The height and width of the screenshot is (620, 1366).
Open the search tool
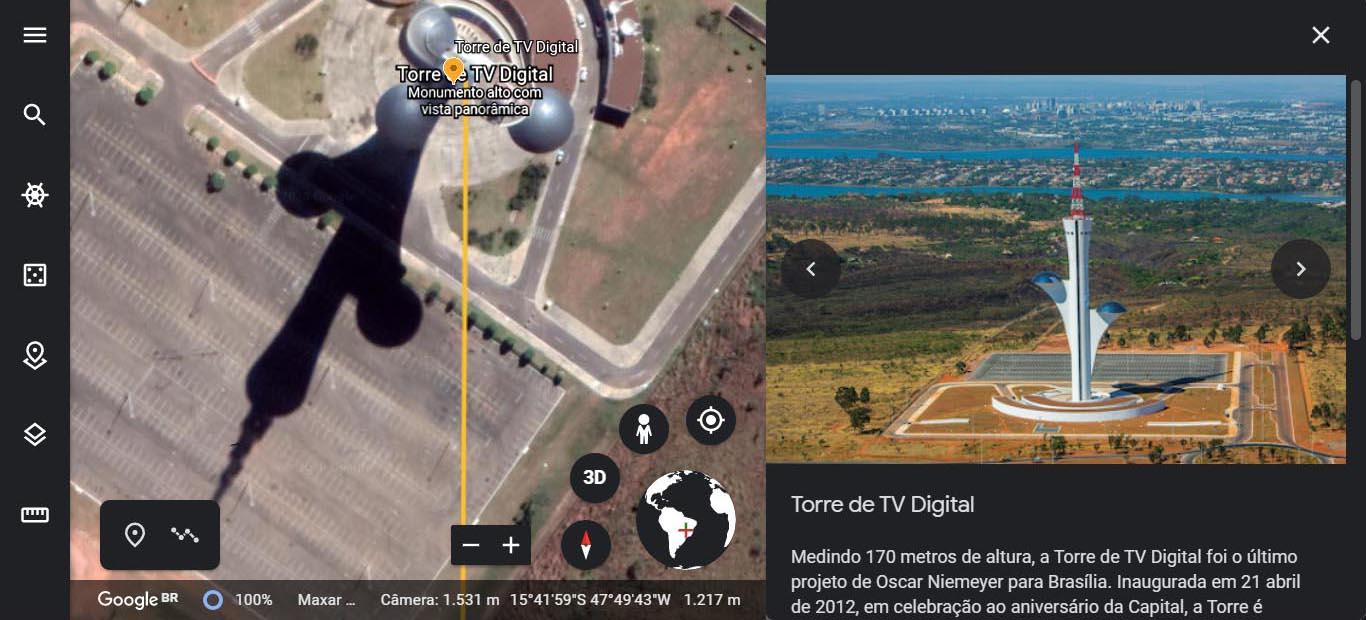click(x=35, y=115)
